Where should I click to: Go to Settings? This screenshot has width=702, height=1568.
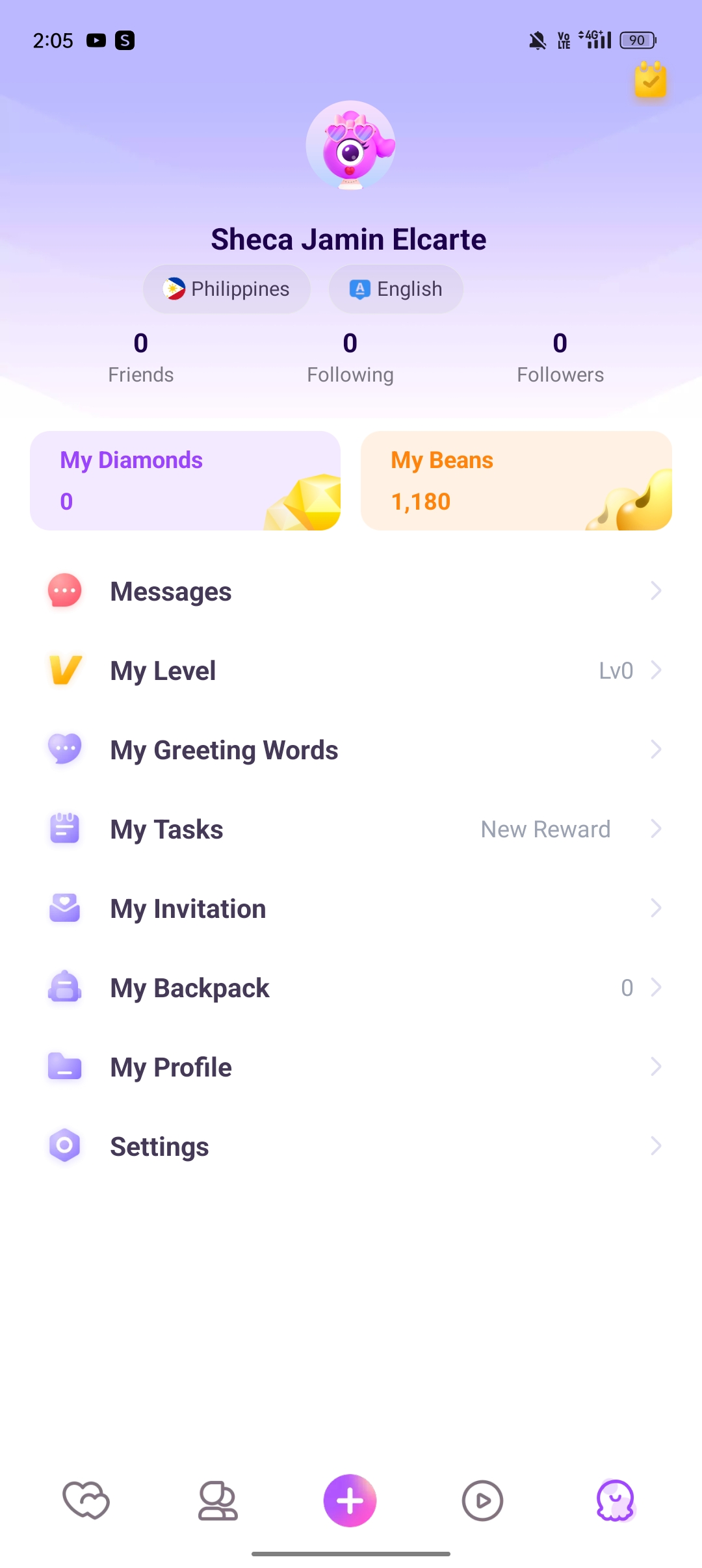(351, 1147)
